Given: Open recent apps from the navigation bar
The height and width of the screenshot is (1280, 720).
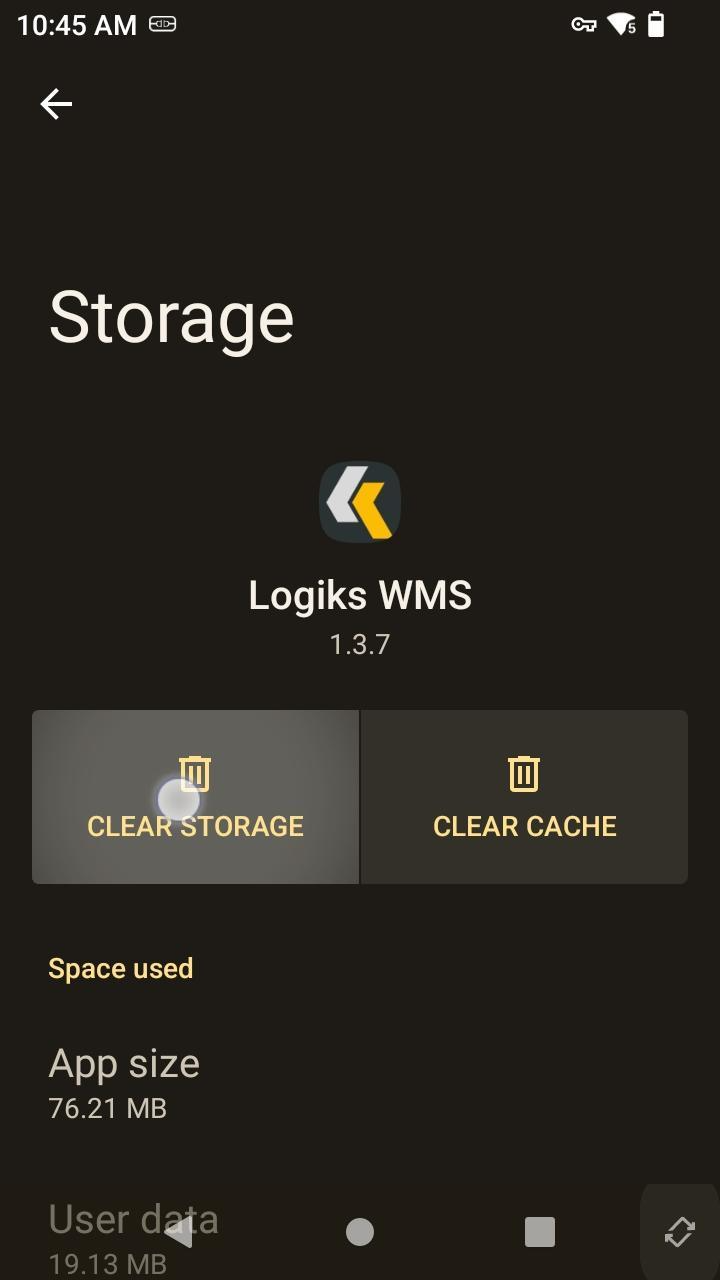Looking at the screenshot, I should [x=540, y=1232].
